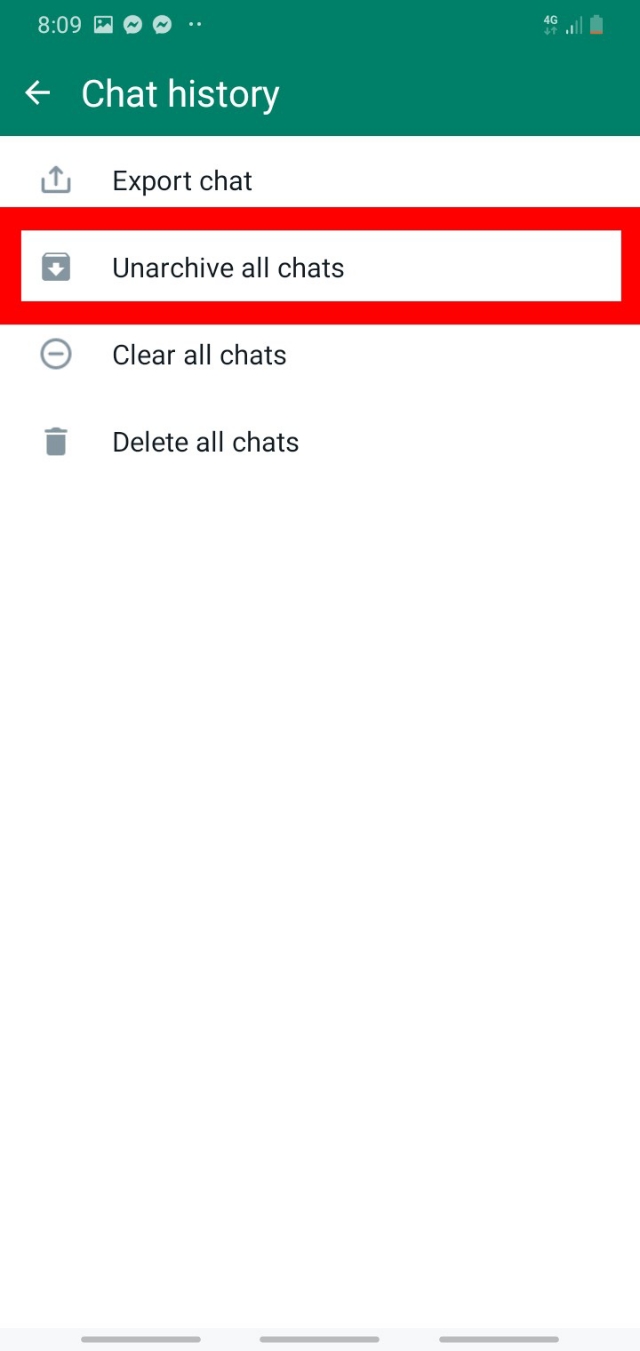The width and height of the screenshot is (640, 1351).
Task: Choose Clear all chats
Action: (x=199, y=355)
